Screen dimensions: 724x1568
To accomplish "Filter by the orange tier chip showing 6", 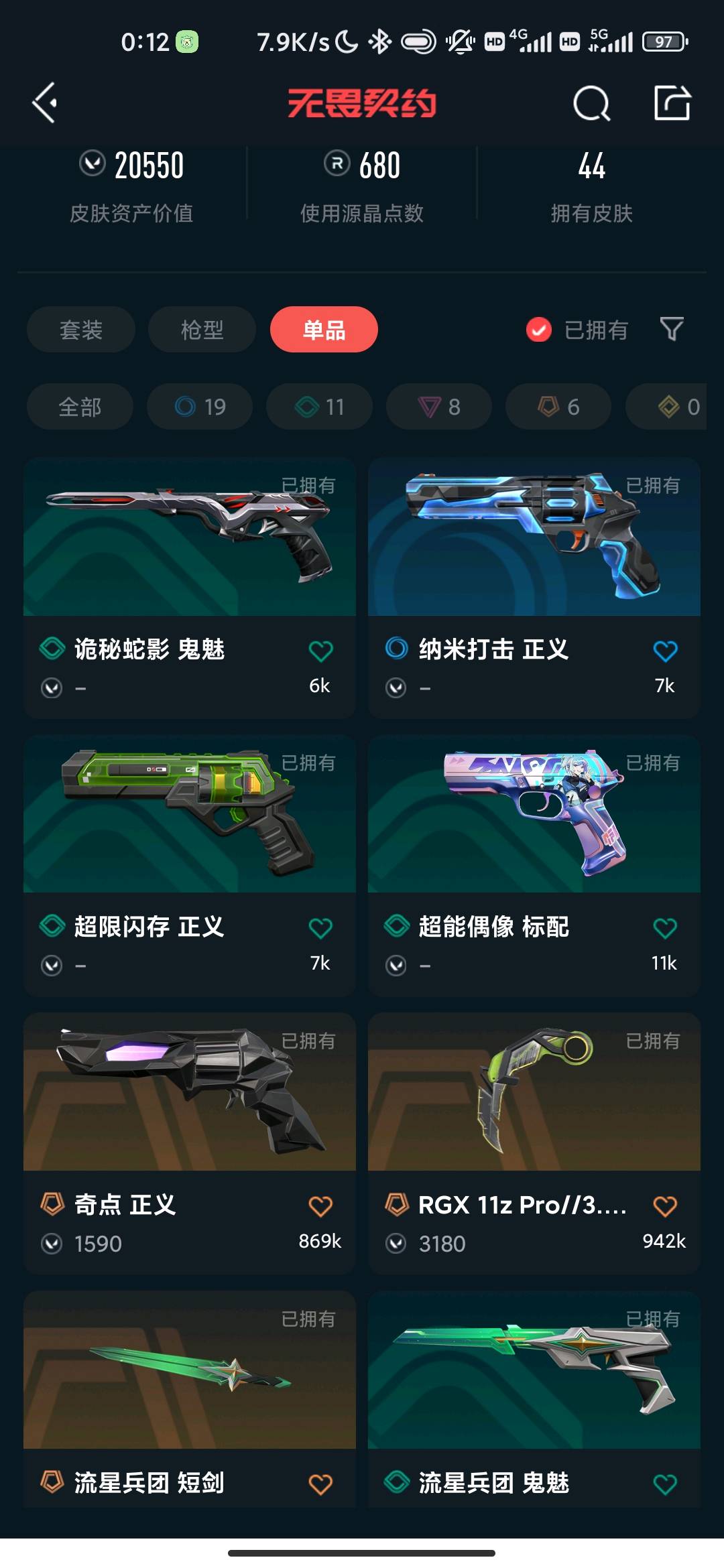I will tap(558, 407).
